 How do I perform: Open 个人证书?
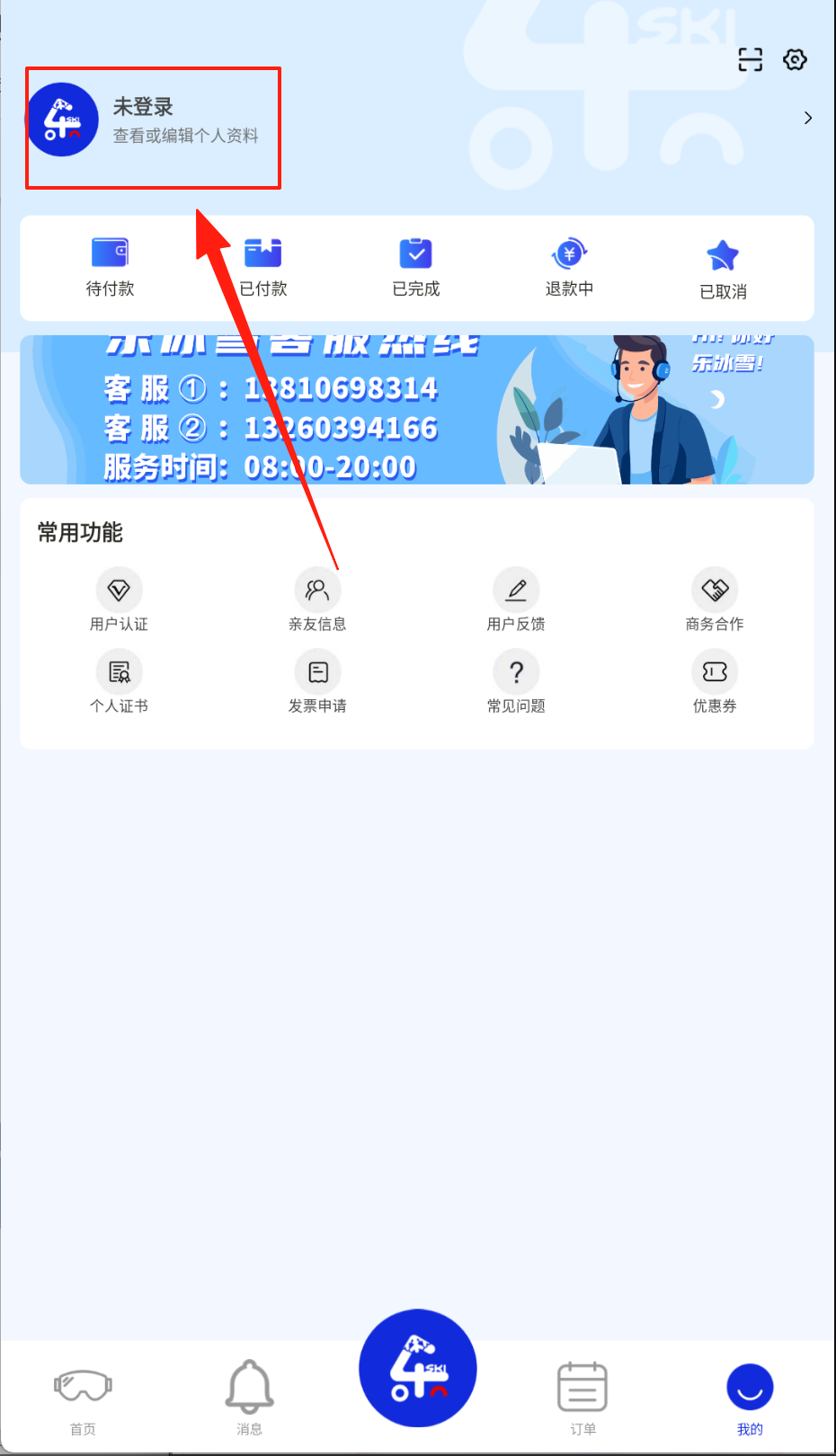119,682
